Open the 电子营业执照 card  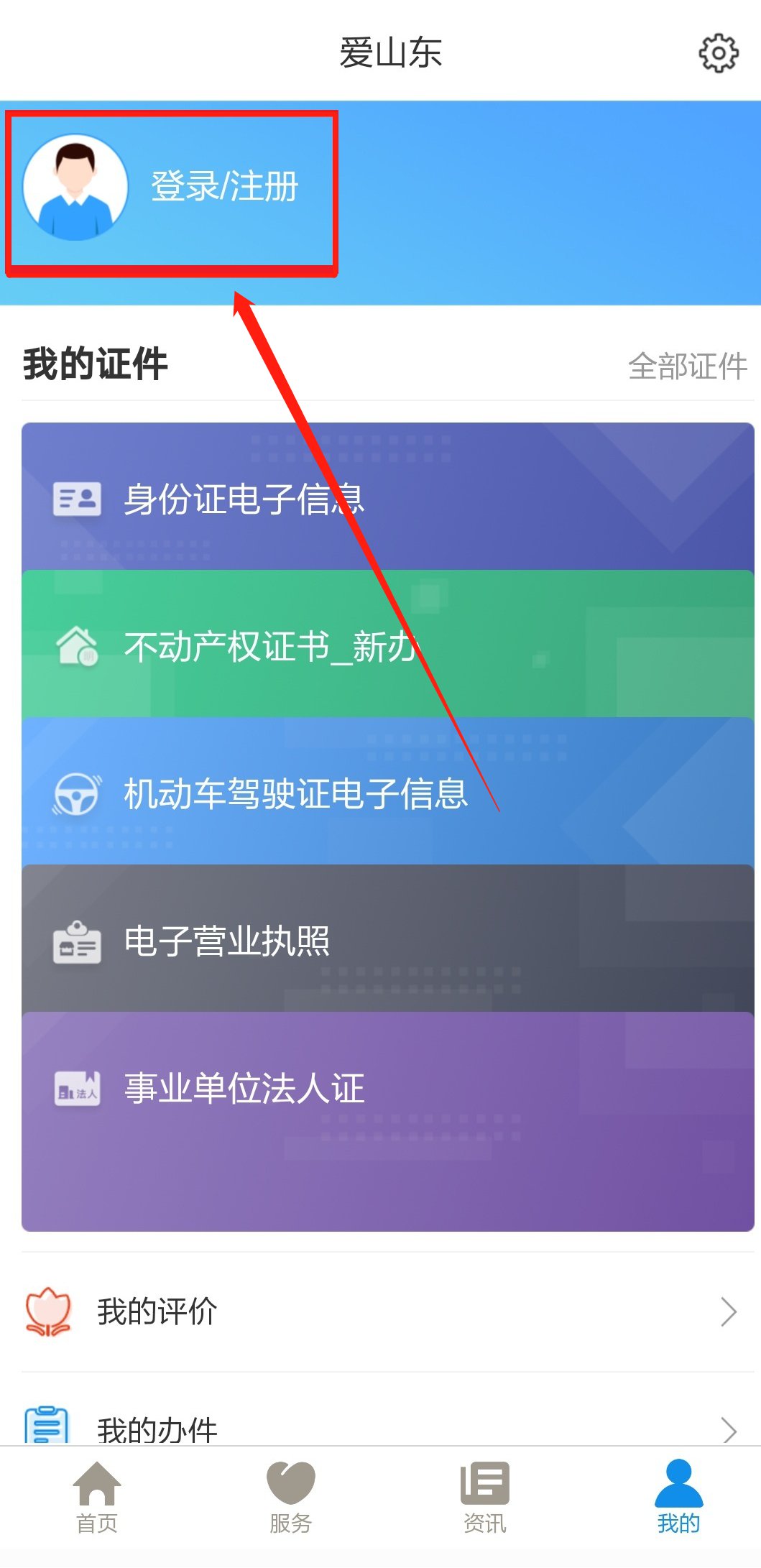[x=388, y=941]
